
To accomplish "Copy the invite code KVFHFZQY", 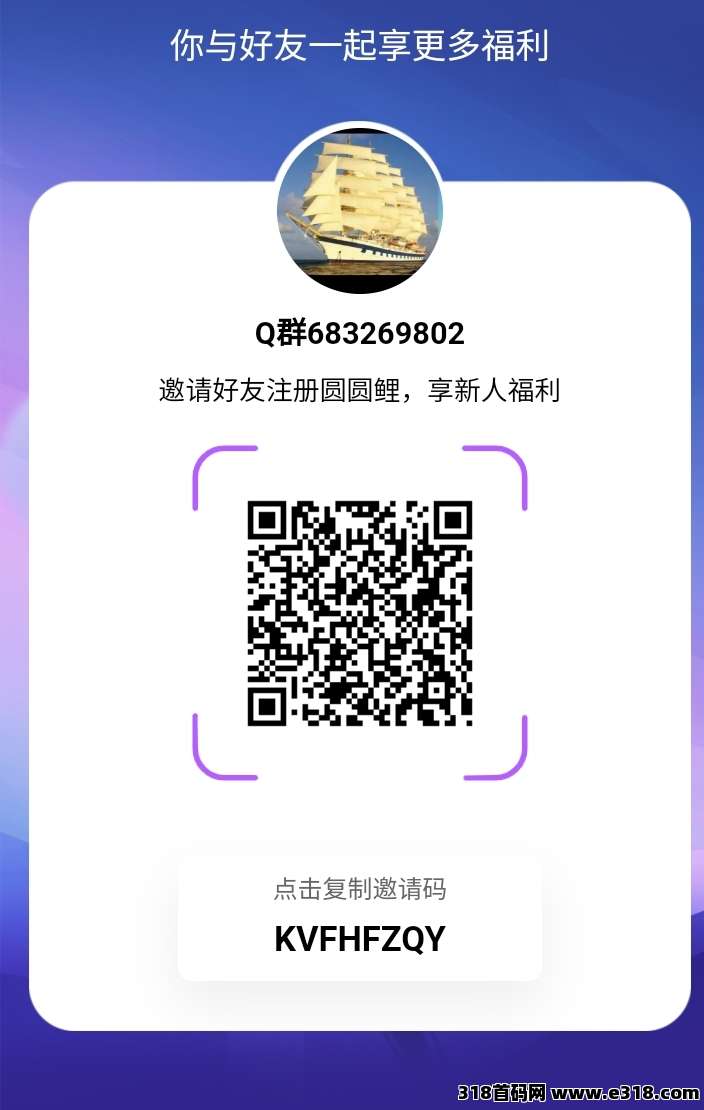I will click(360, 918).
